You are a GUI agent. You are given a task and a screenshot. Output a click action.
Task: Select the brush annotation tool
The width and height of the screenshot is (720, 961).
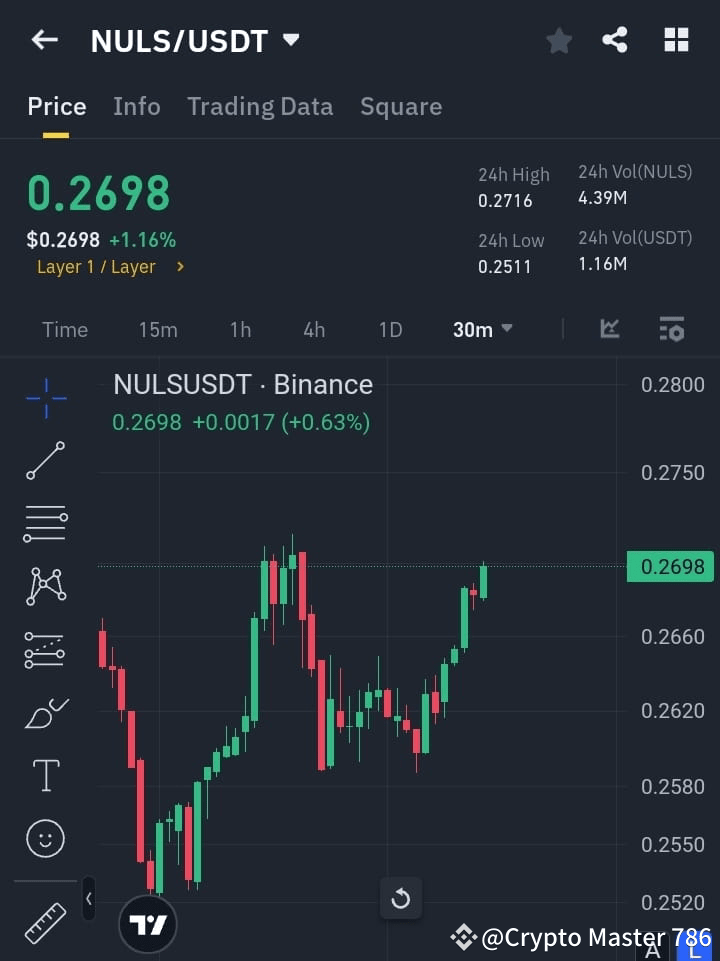tap(45, 712)
